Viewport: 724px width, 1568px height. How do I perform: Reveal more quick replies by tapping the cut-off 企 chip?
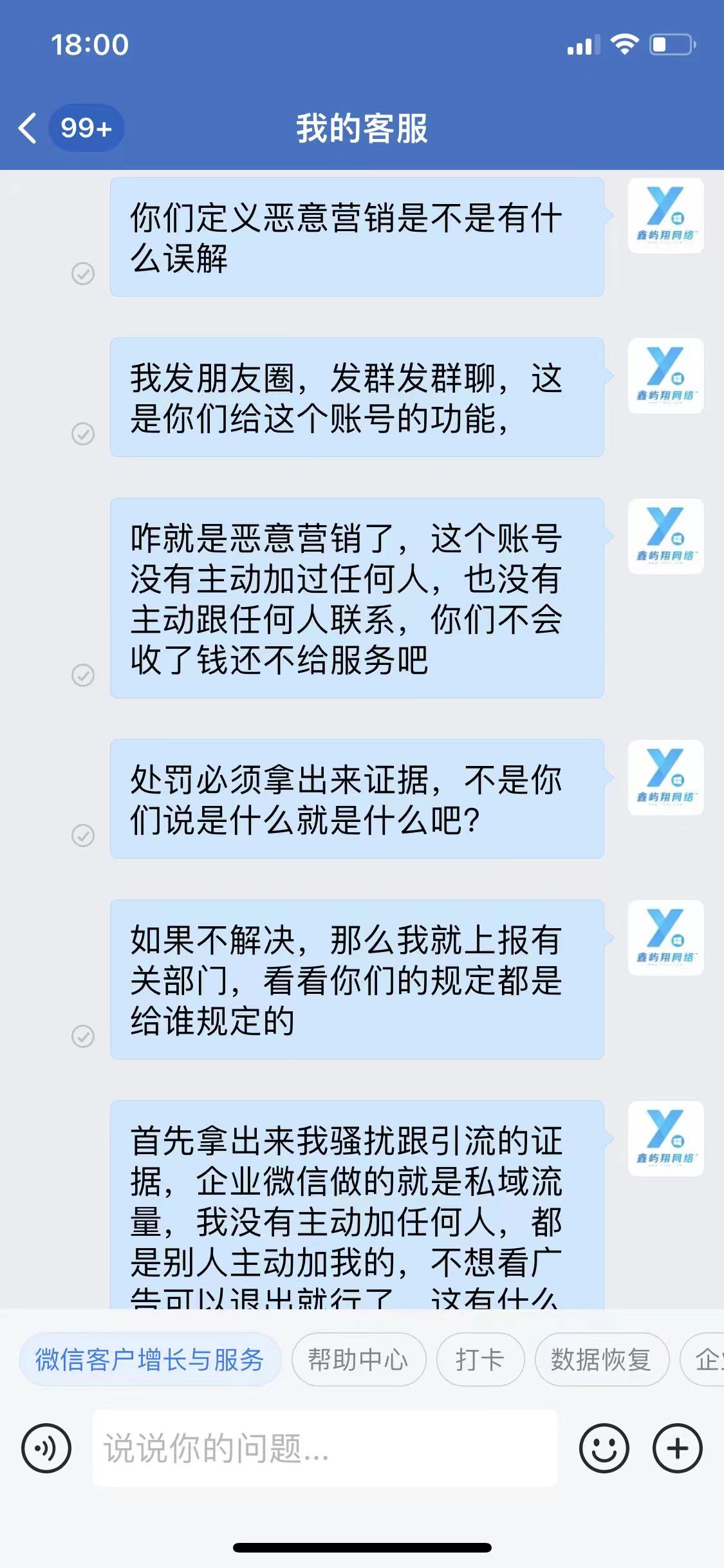(x=711, y=1360)
